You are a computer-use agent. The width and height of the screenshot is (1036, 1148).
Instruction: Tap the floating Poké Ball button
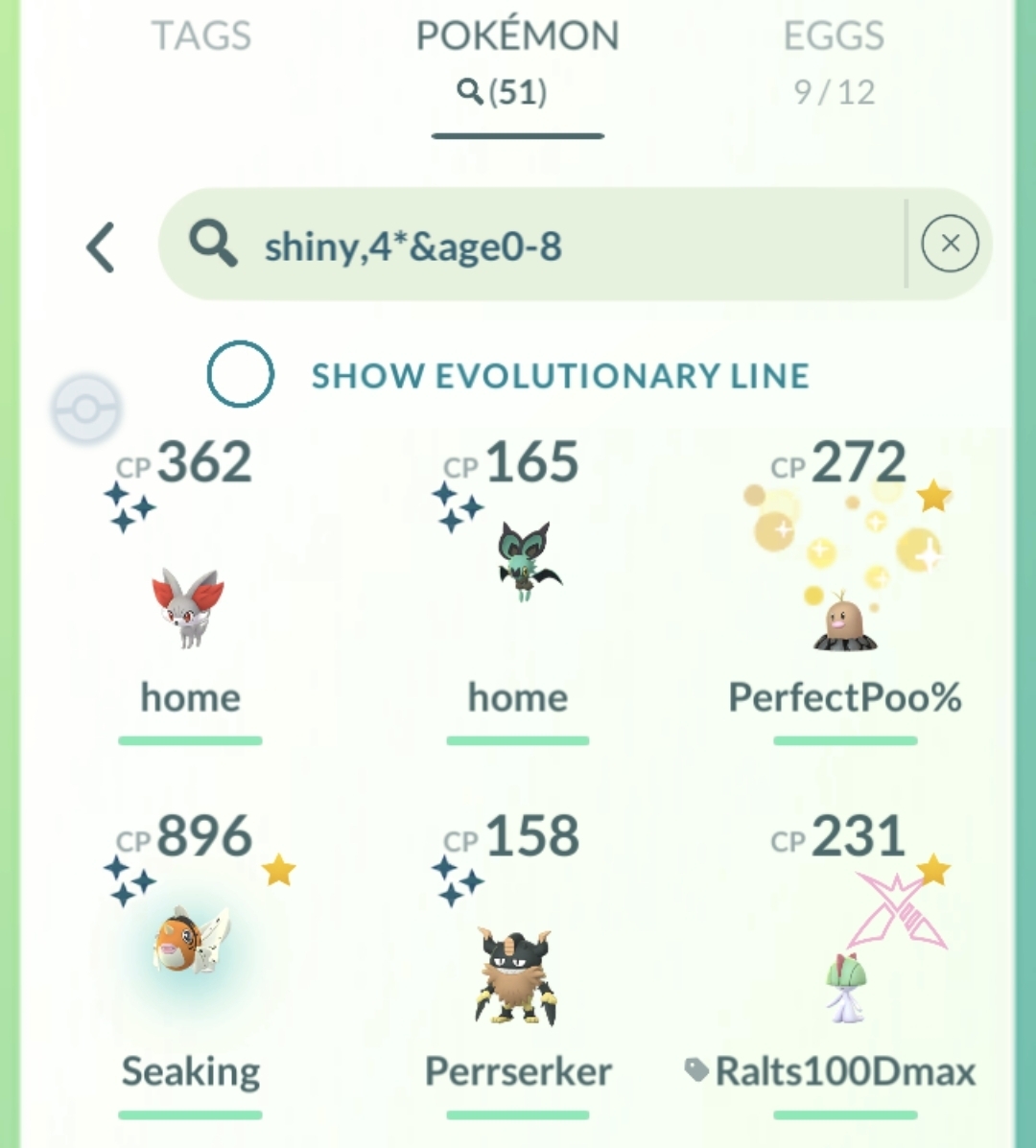coord(86,410)
